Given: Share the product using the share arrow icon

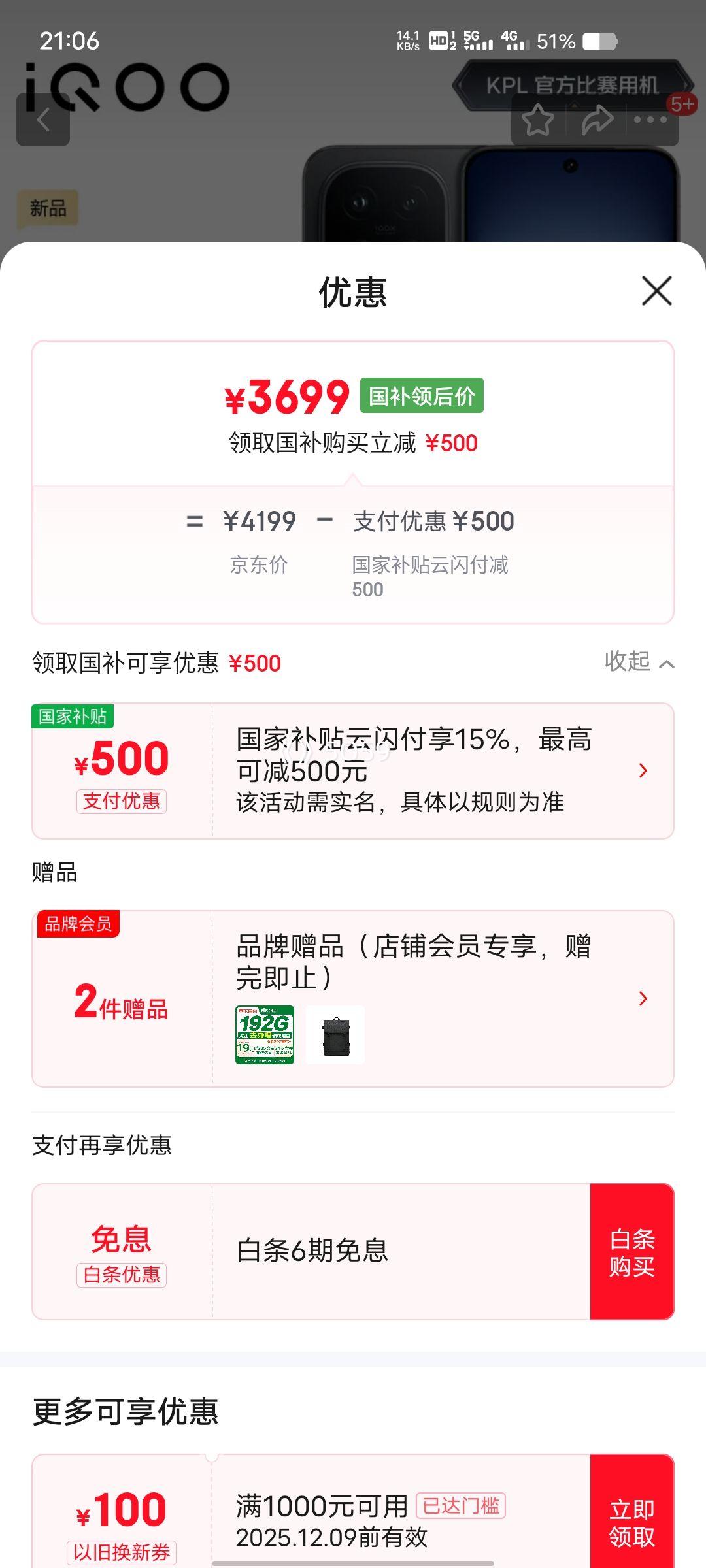Looking at the screenshot, I should (x=596, y=119).
